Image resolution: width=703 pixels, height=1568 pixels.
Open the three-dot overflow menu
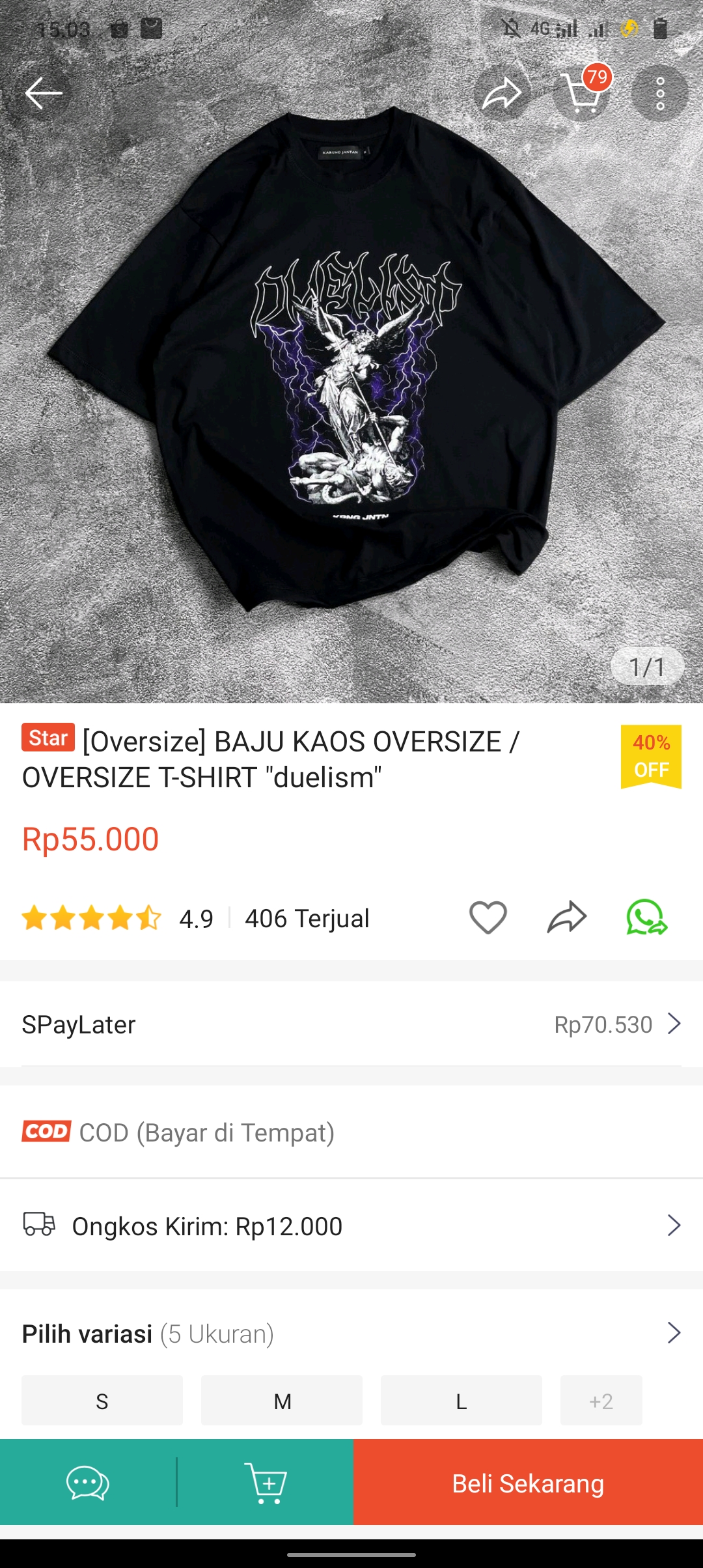(x=660, y=93)
